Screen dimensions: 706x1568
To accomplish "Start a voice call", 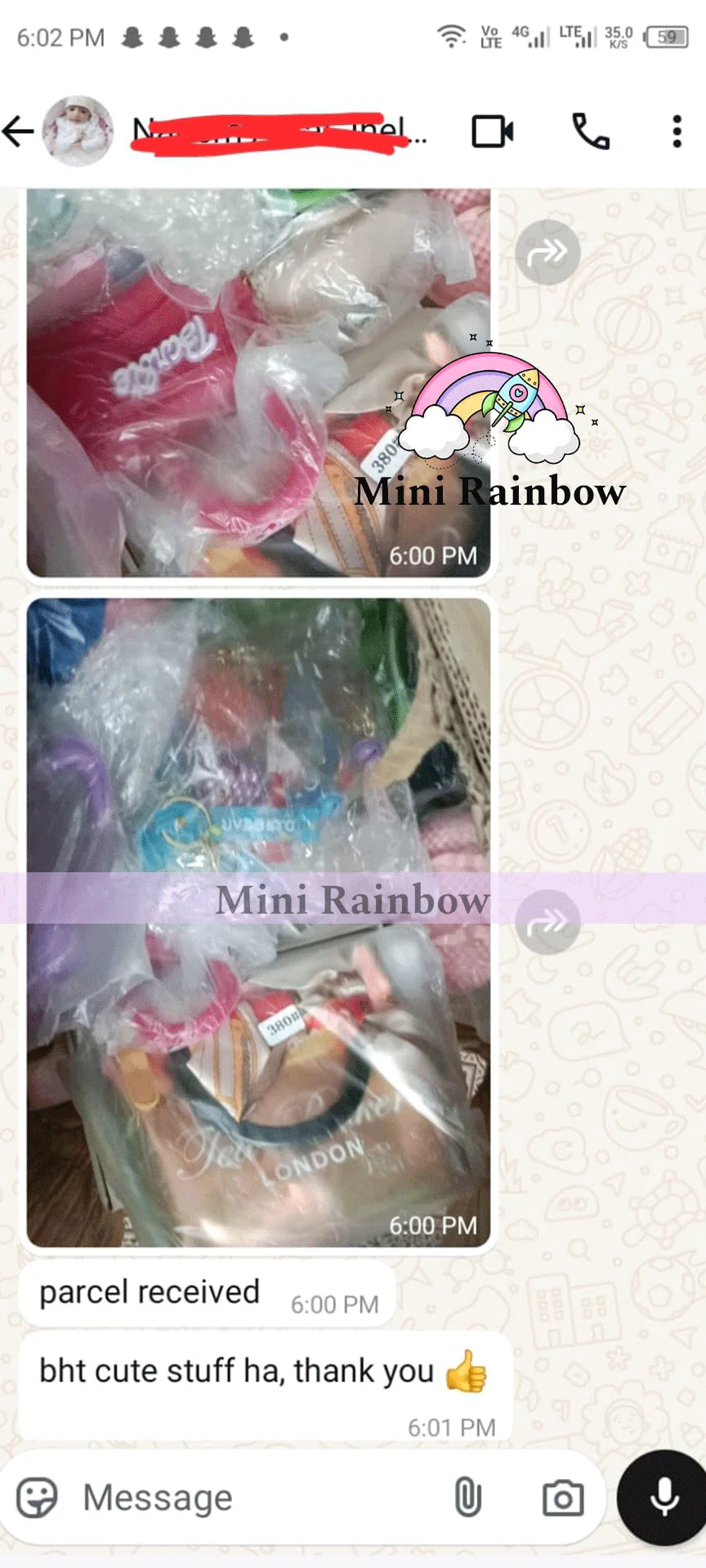I will click(x=590, y=131).
